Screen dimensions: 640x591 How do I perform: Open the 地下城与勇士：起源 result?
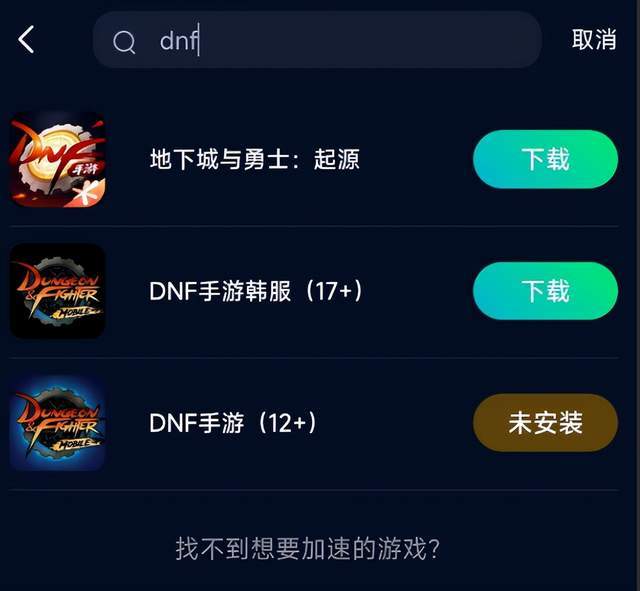(254, 159)
